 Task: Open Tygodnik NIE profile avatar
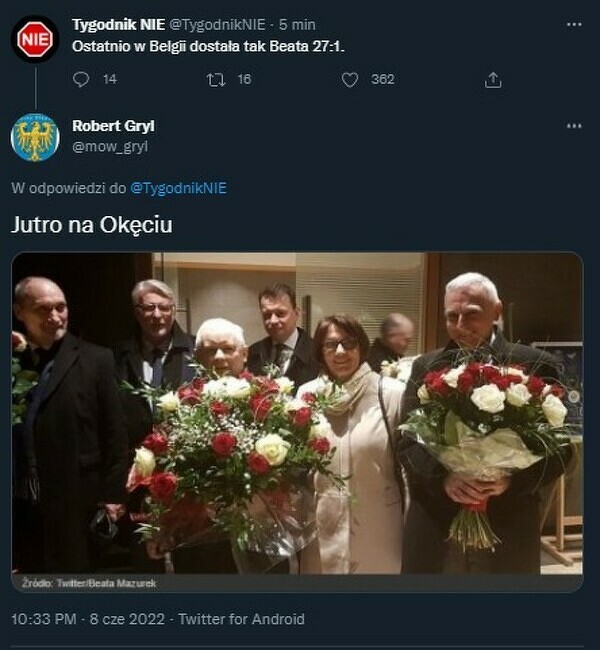coord(35,39)
